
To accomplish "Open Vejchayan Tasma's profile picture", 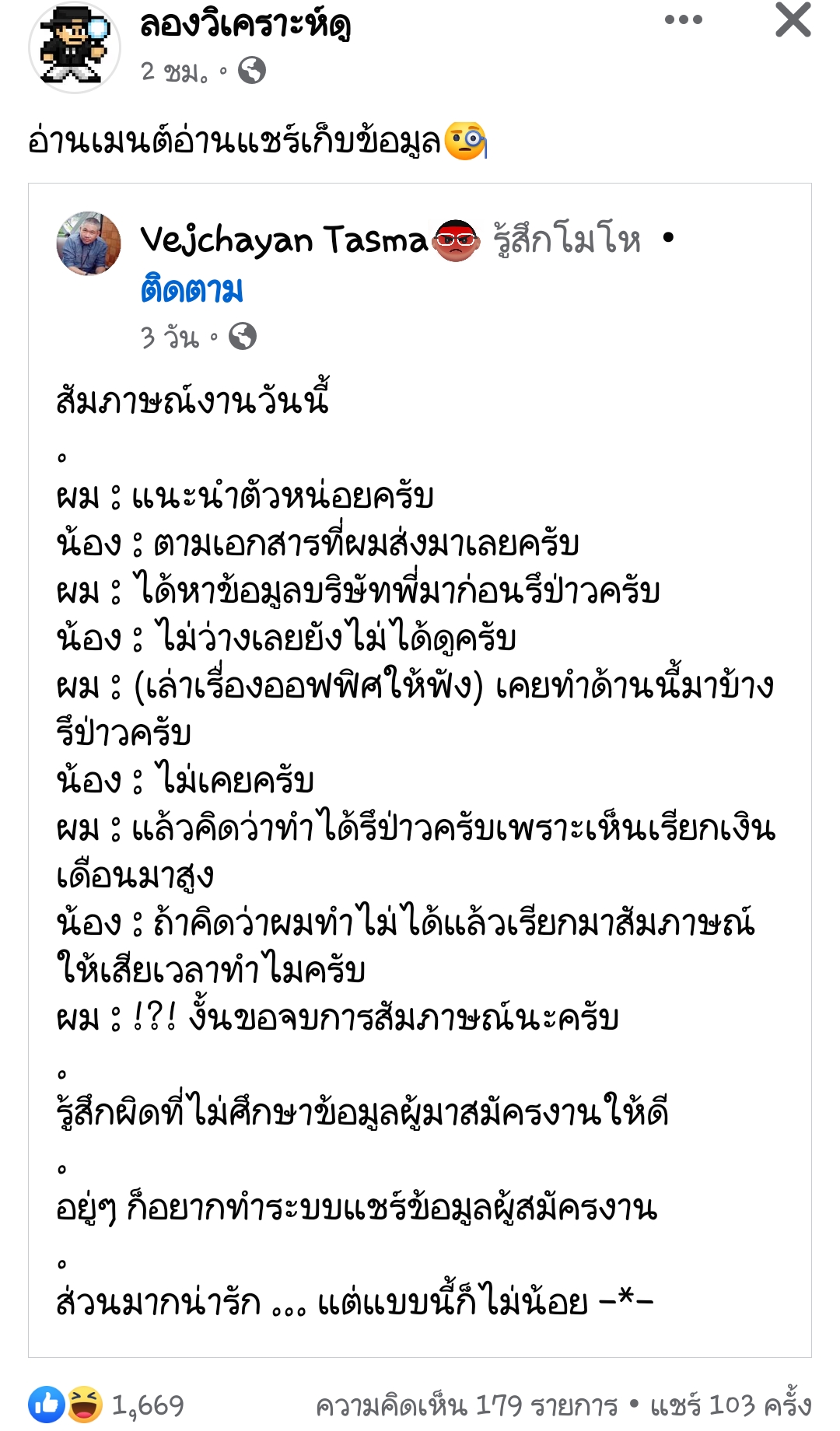I will pyautogui.click(x=89, y=243).
